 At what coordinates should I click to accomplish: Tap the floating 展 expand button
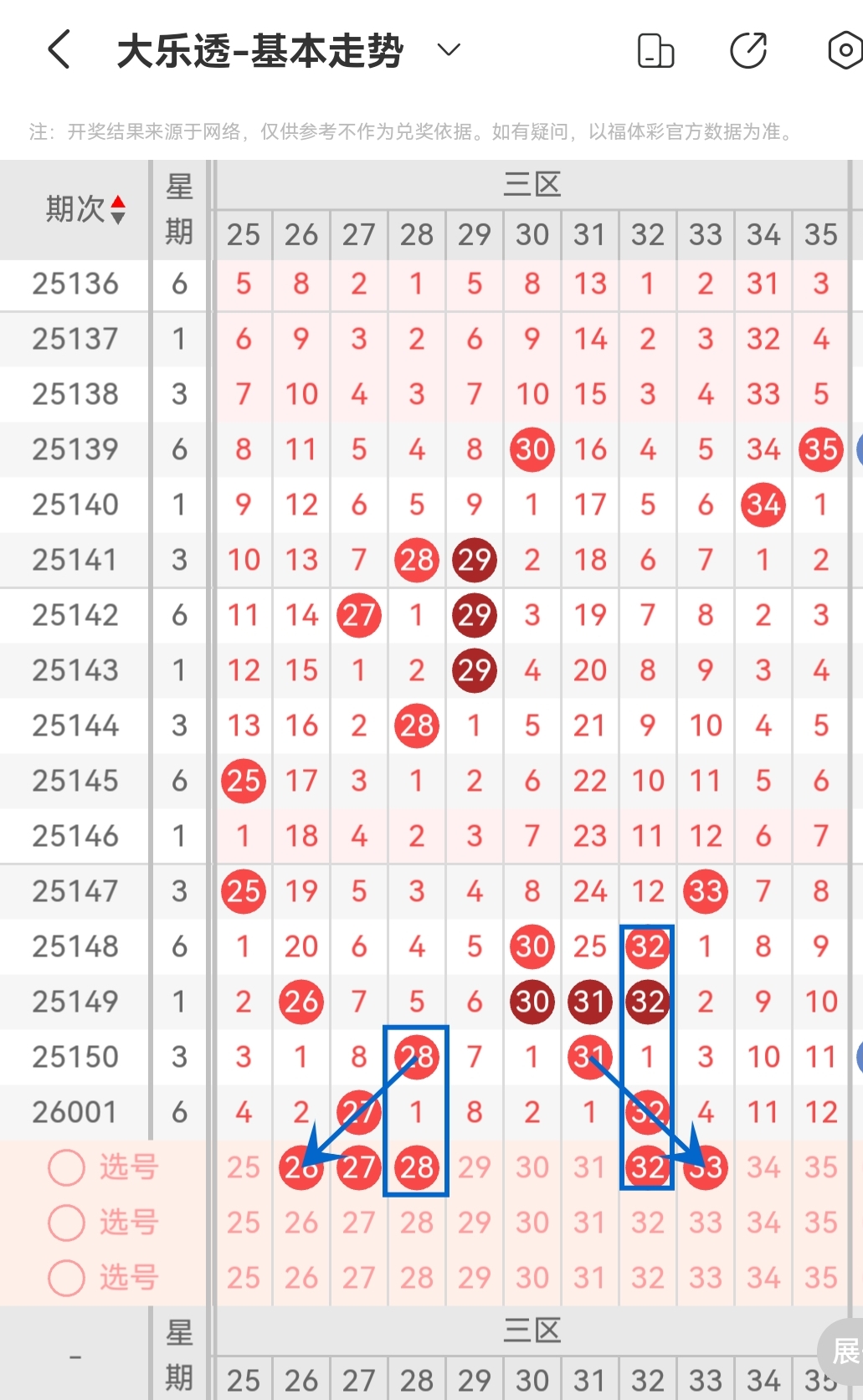point(844,1350)
